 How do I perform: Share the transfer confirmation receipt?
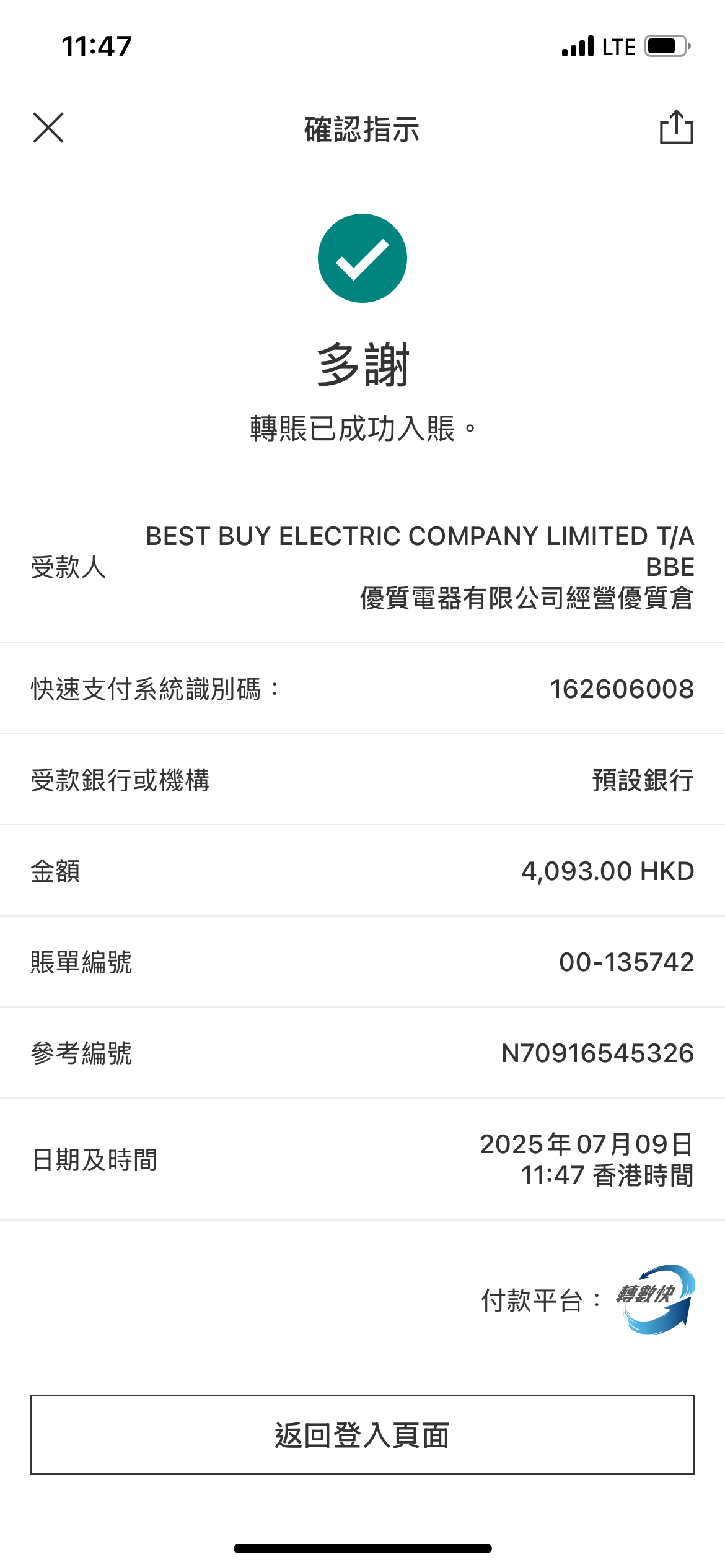pos(676,128)
